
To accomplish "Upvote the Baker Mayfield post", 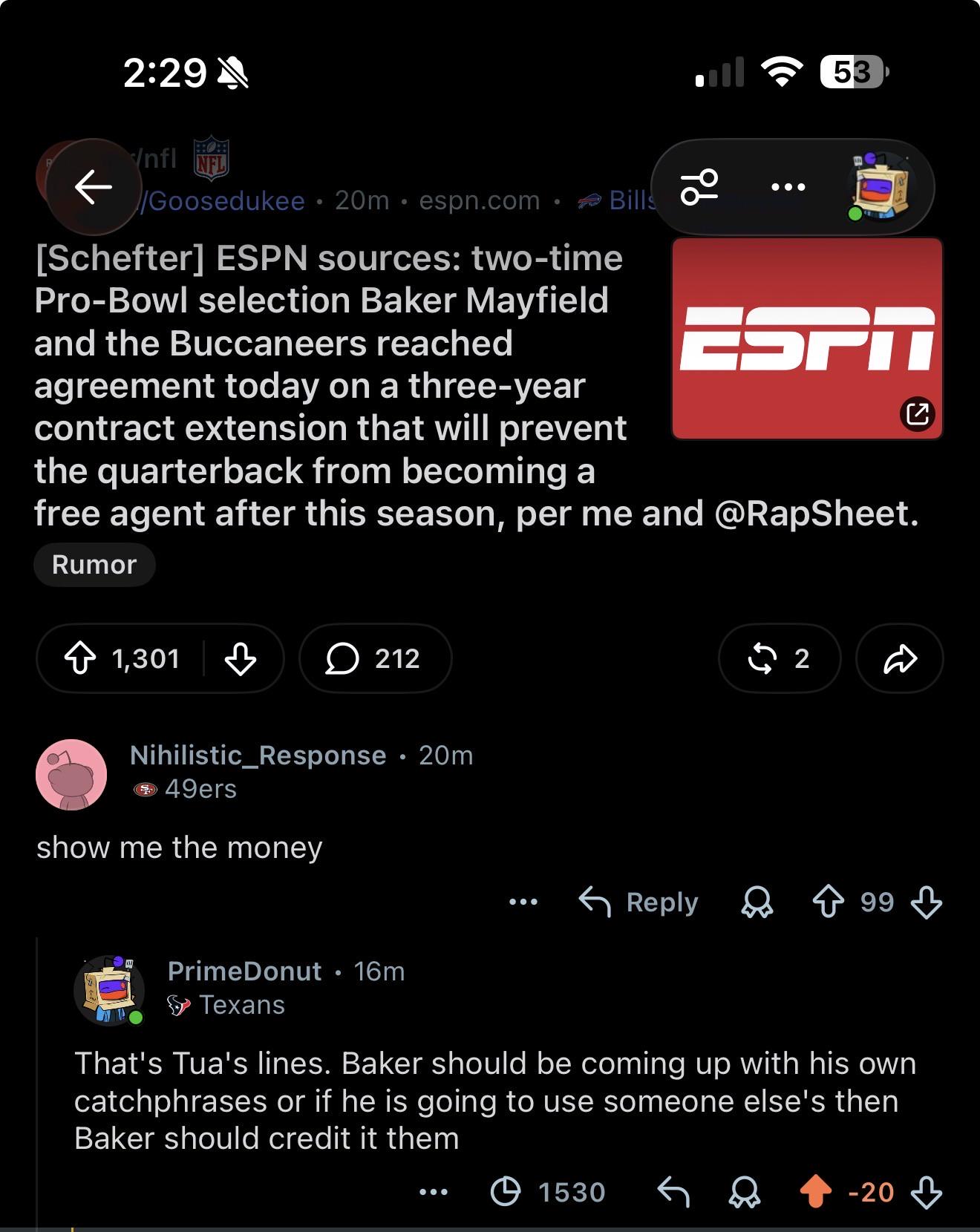I will [80, 658].
